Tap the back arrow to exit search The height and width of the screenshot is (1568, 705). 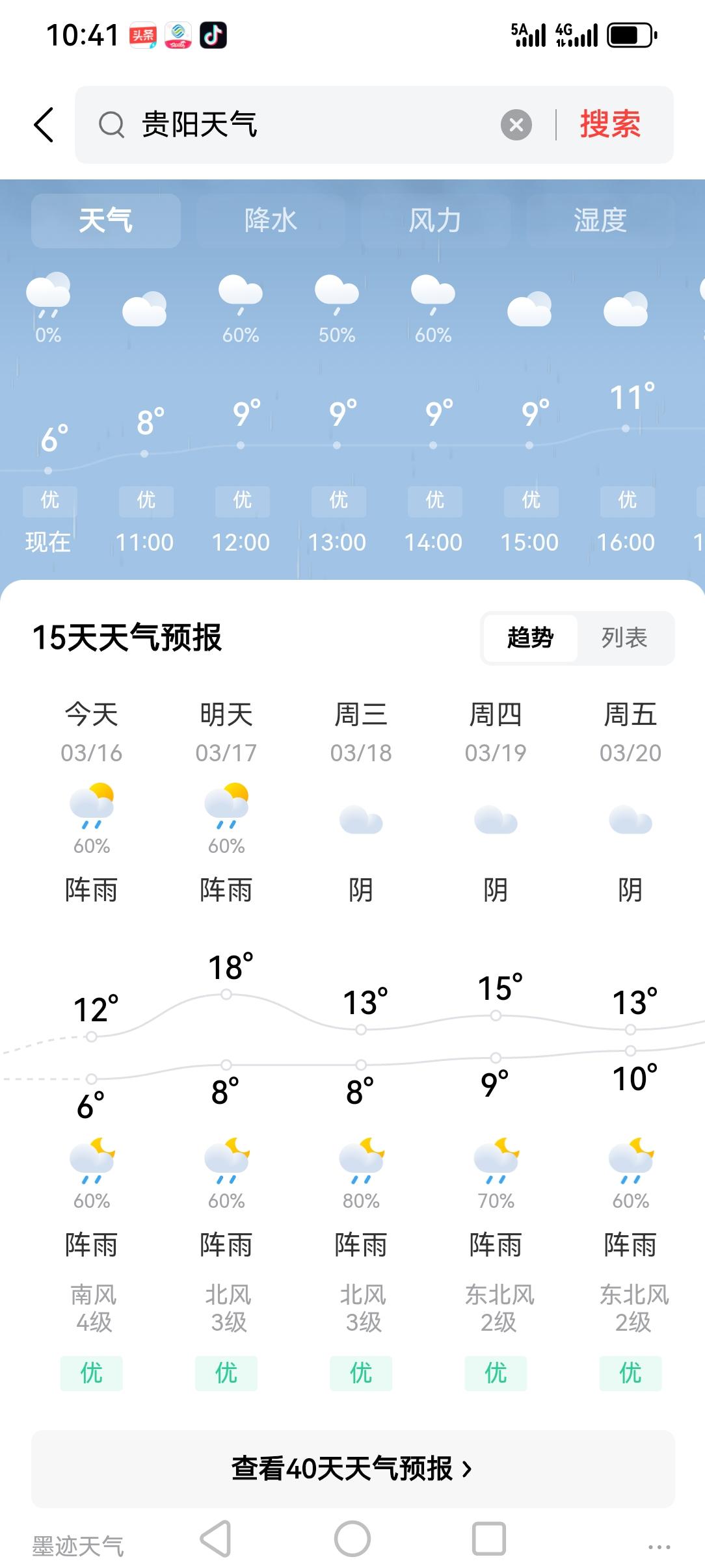43,125
